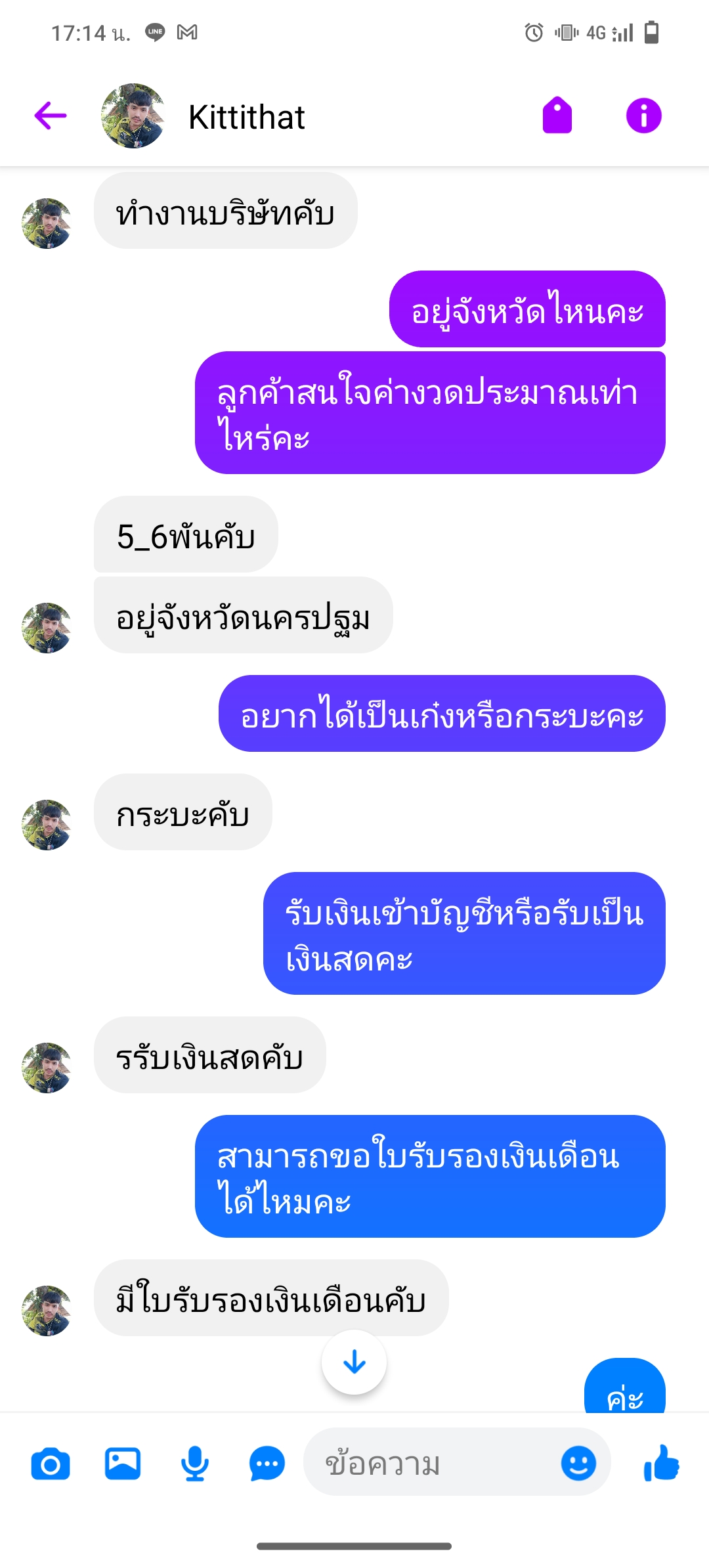Viewport: 709px width, 1568px height.
Task: Open the camera to take a photo
Action: tap(51, 1464)
